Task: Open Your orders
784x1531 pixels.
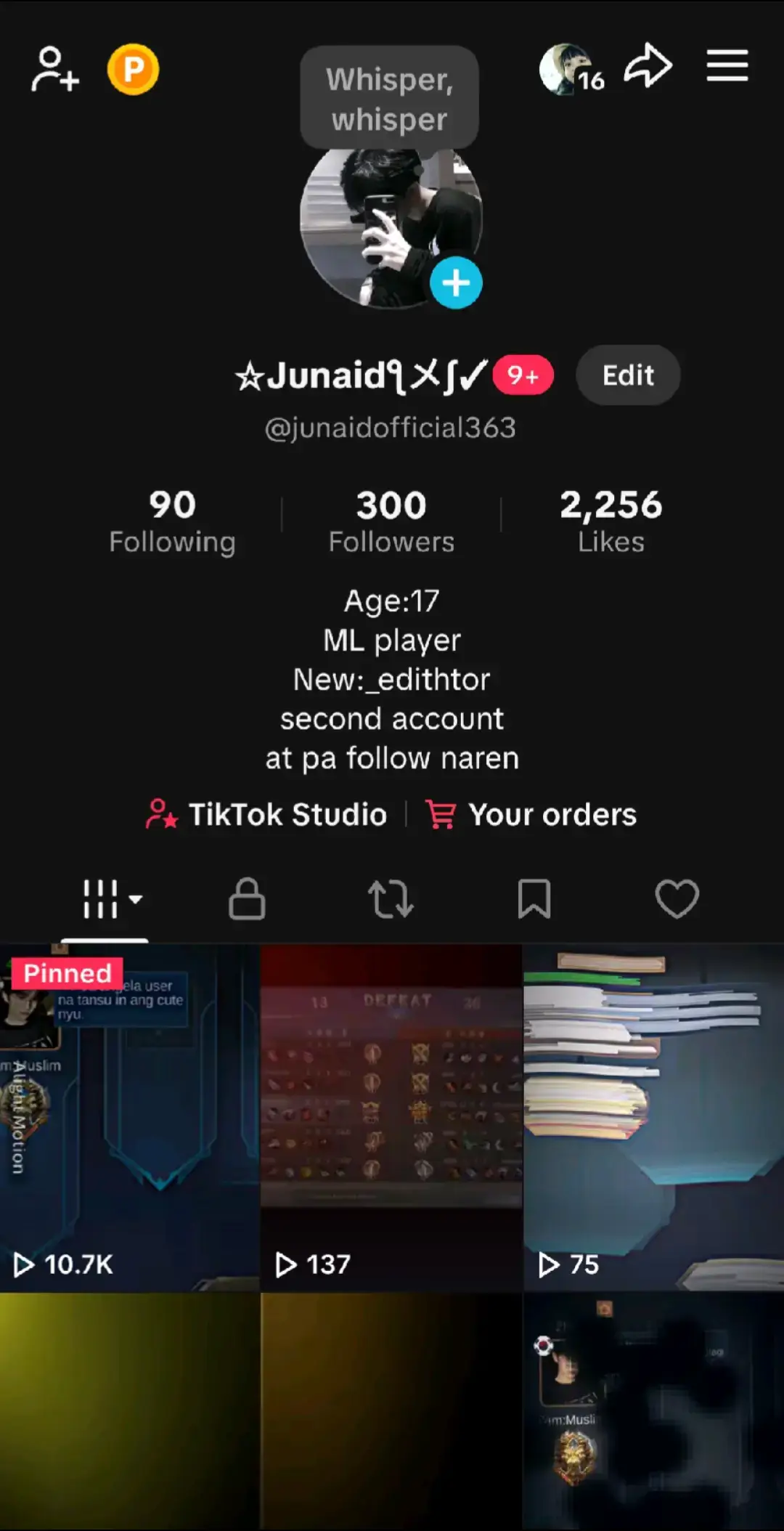Action: (x=531, y=814)
